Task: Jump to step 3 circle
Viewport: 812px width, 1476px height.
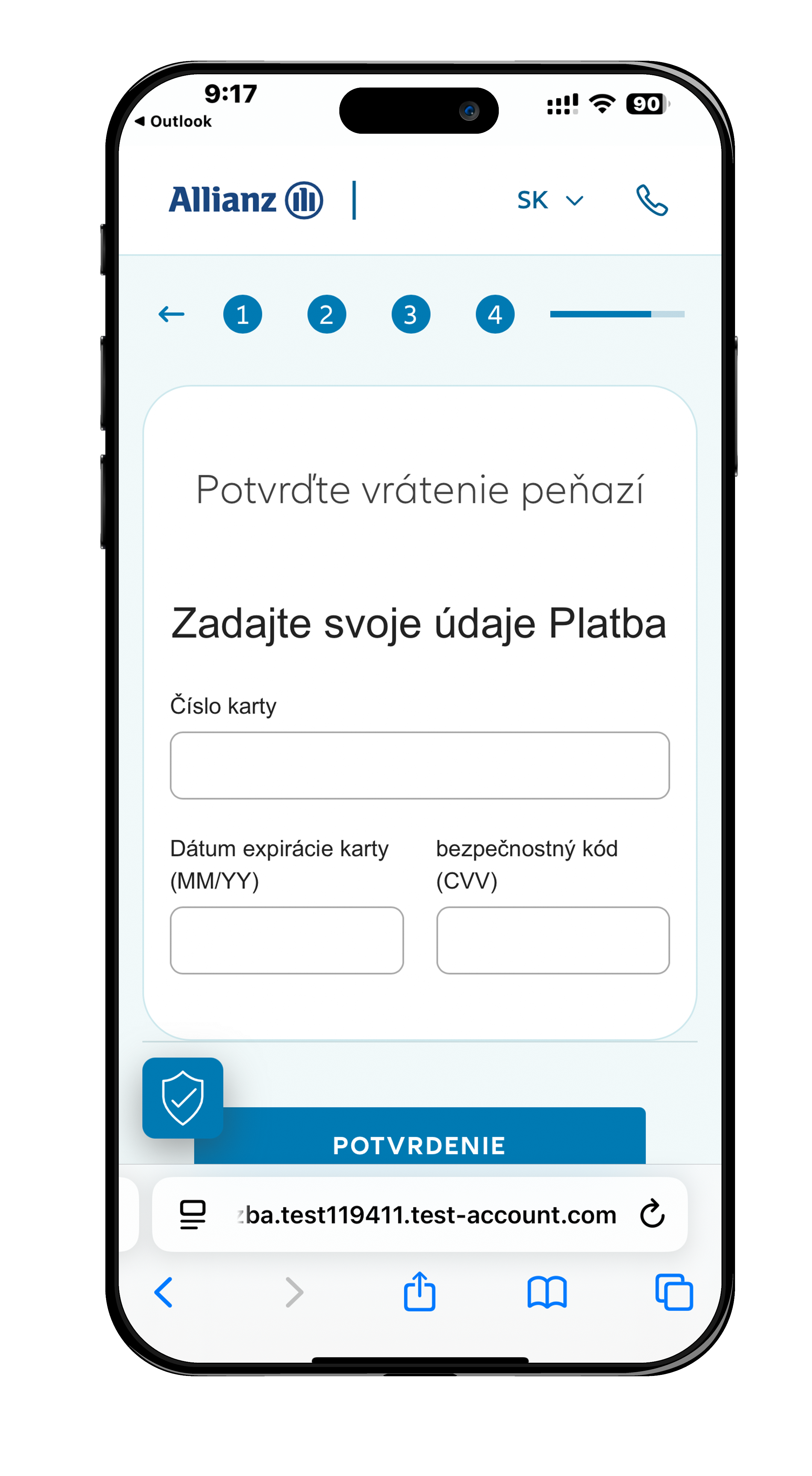Action: tap(411, 314)
